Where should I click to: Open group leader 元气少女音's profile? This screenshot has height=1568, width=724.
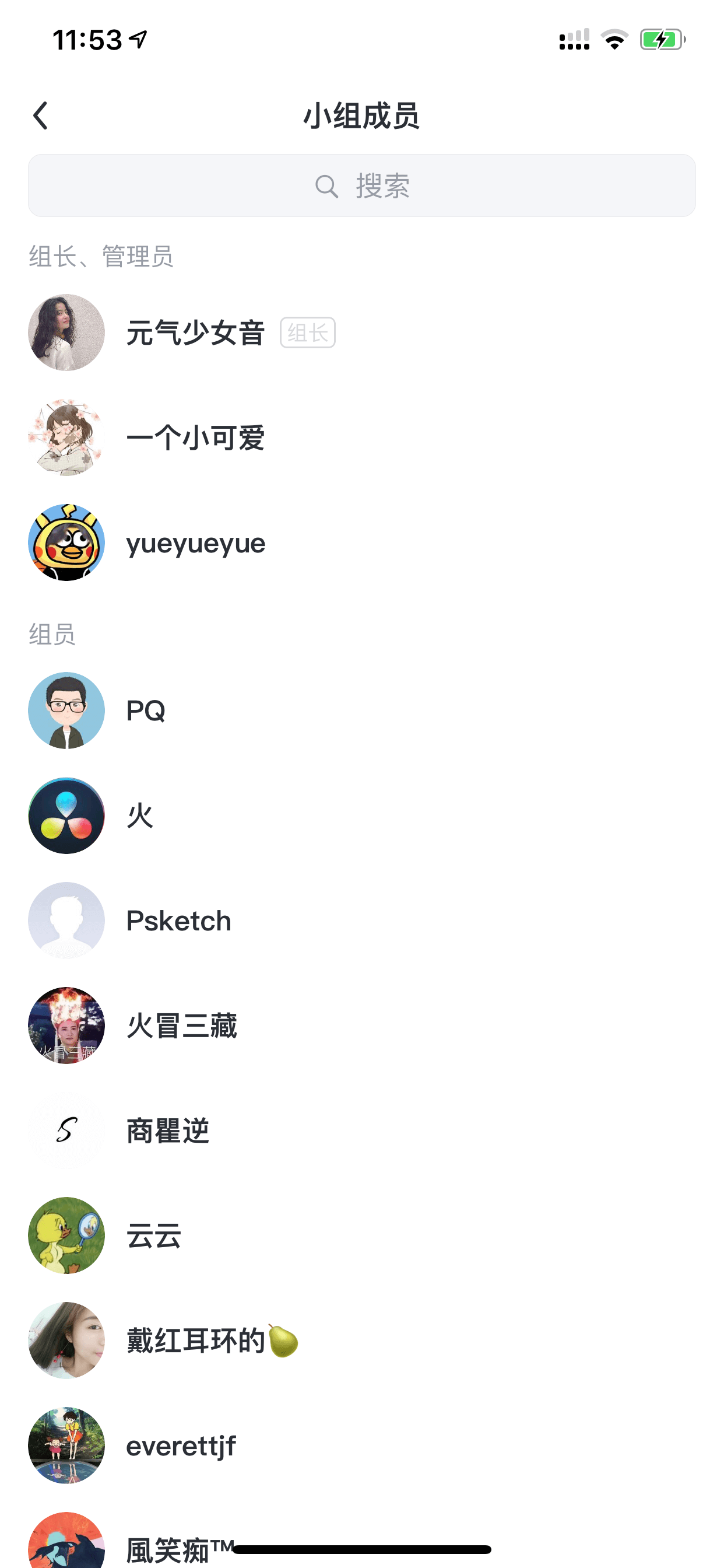click(x=362, y=332)
